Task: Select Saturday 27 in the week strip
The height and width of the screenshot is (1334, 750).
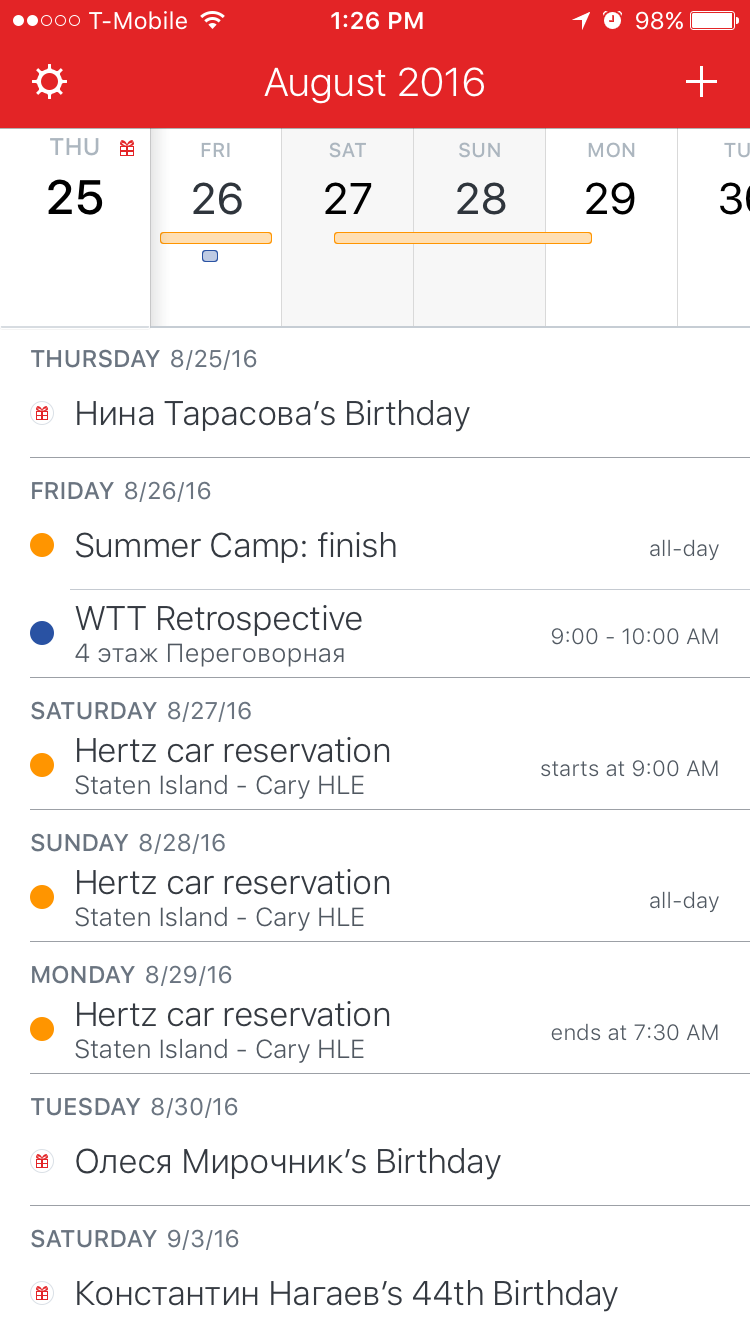Action: click(x=347, y=227)
